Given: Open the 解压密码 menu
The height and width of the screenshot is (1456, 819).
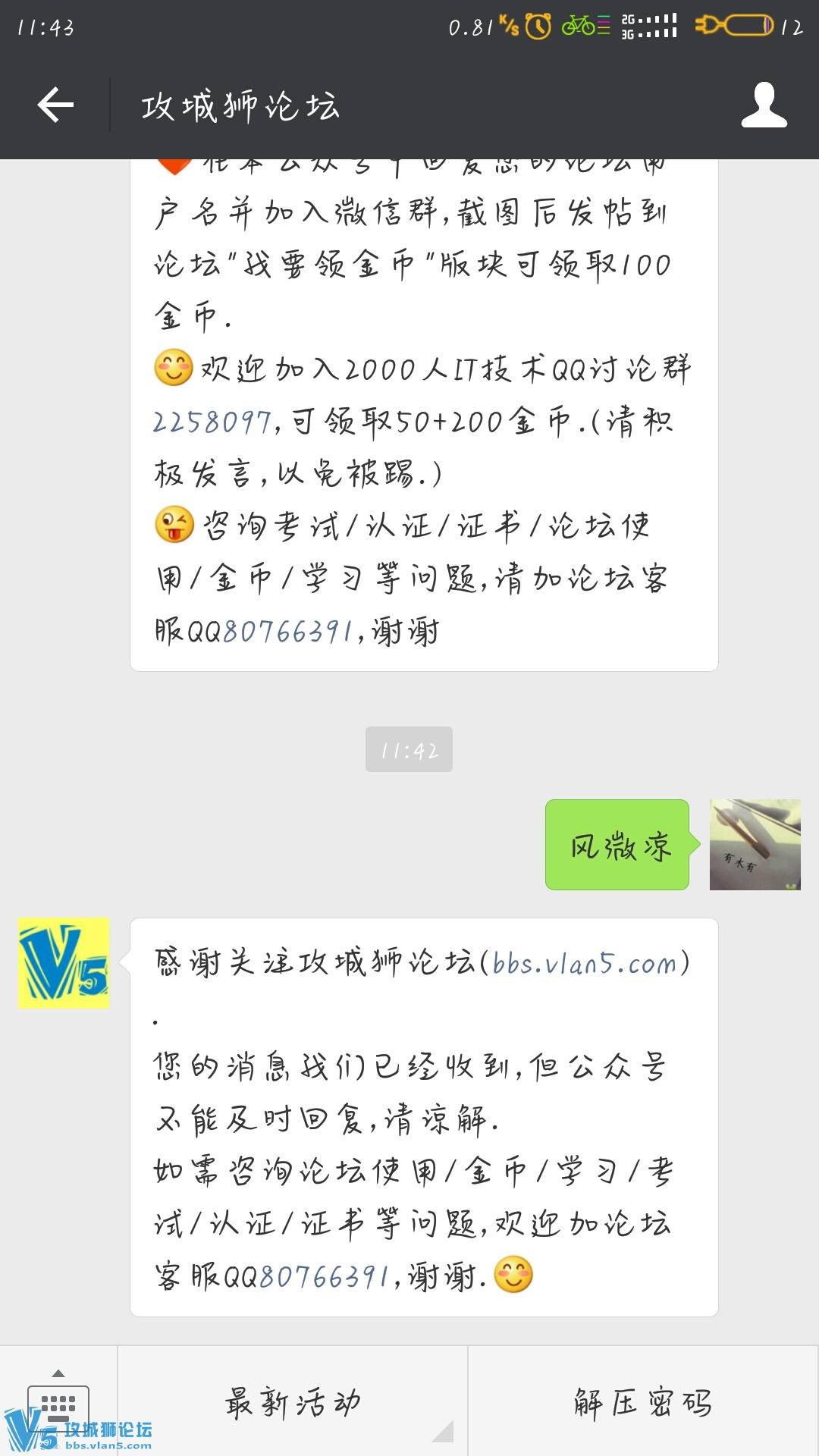Looking at the screenshot, I should (643, 1401).
